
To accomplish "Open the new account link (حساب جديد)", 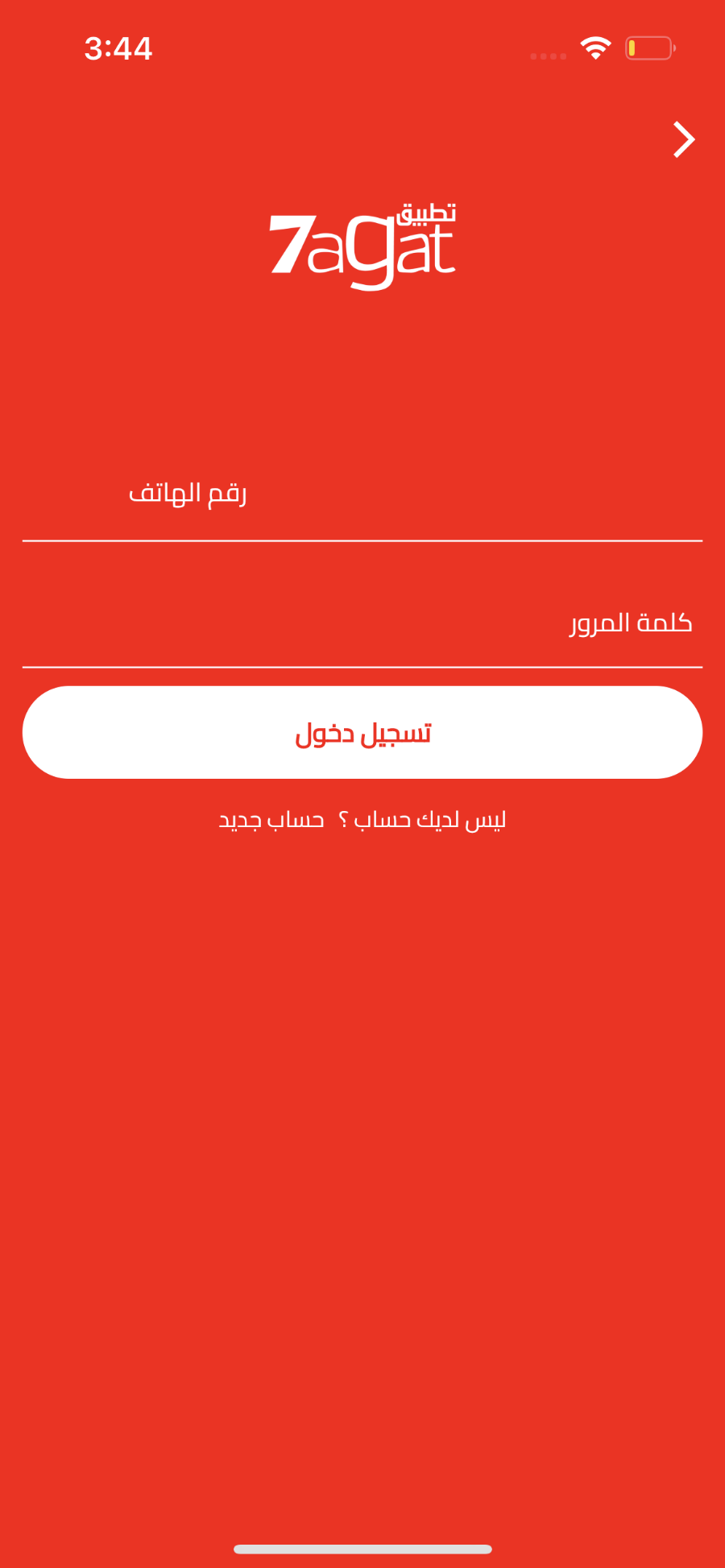I will 271,820.
